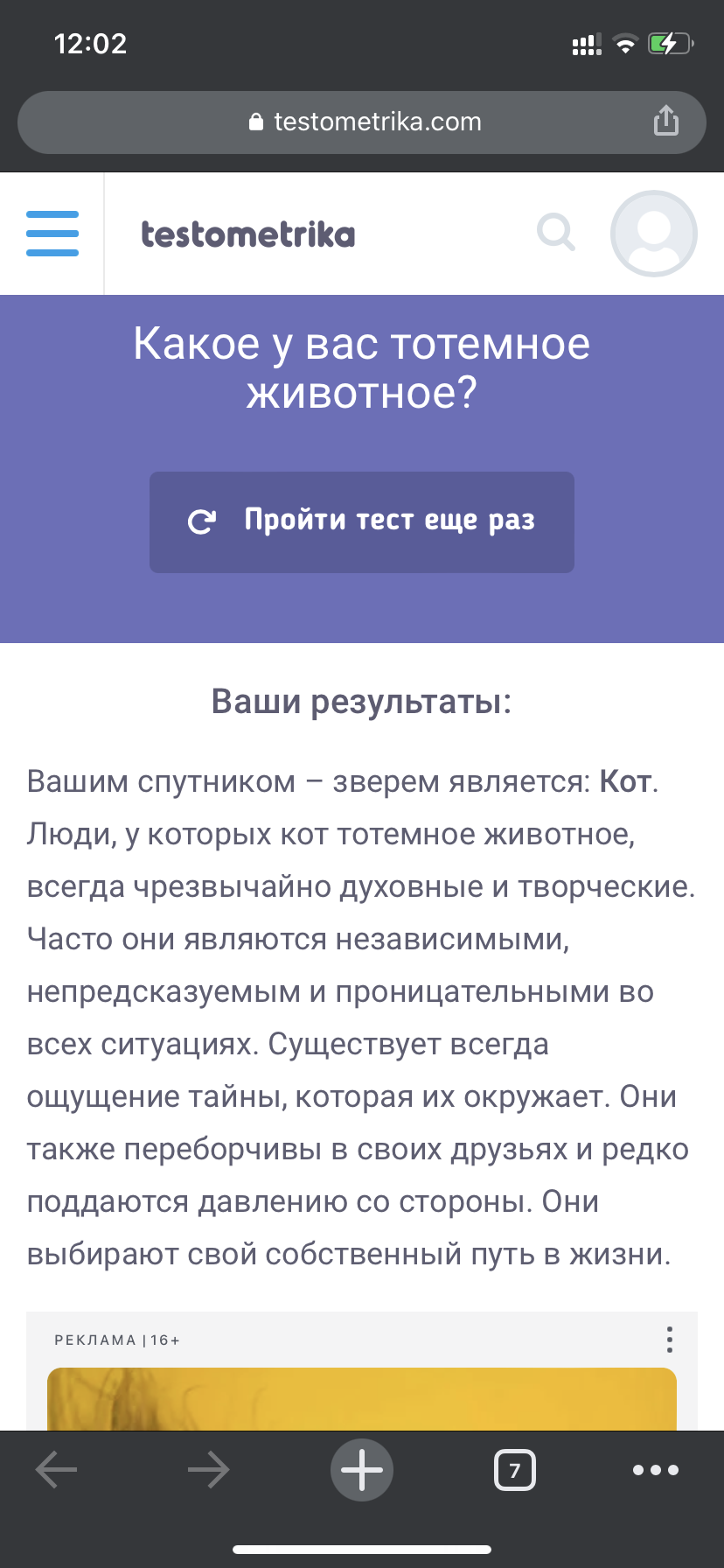Tap "Пройти тест еще раз" button

click(x=362, y=521)
